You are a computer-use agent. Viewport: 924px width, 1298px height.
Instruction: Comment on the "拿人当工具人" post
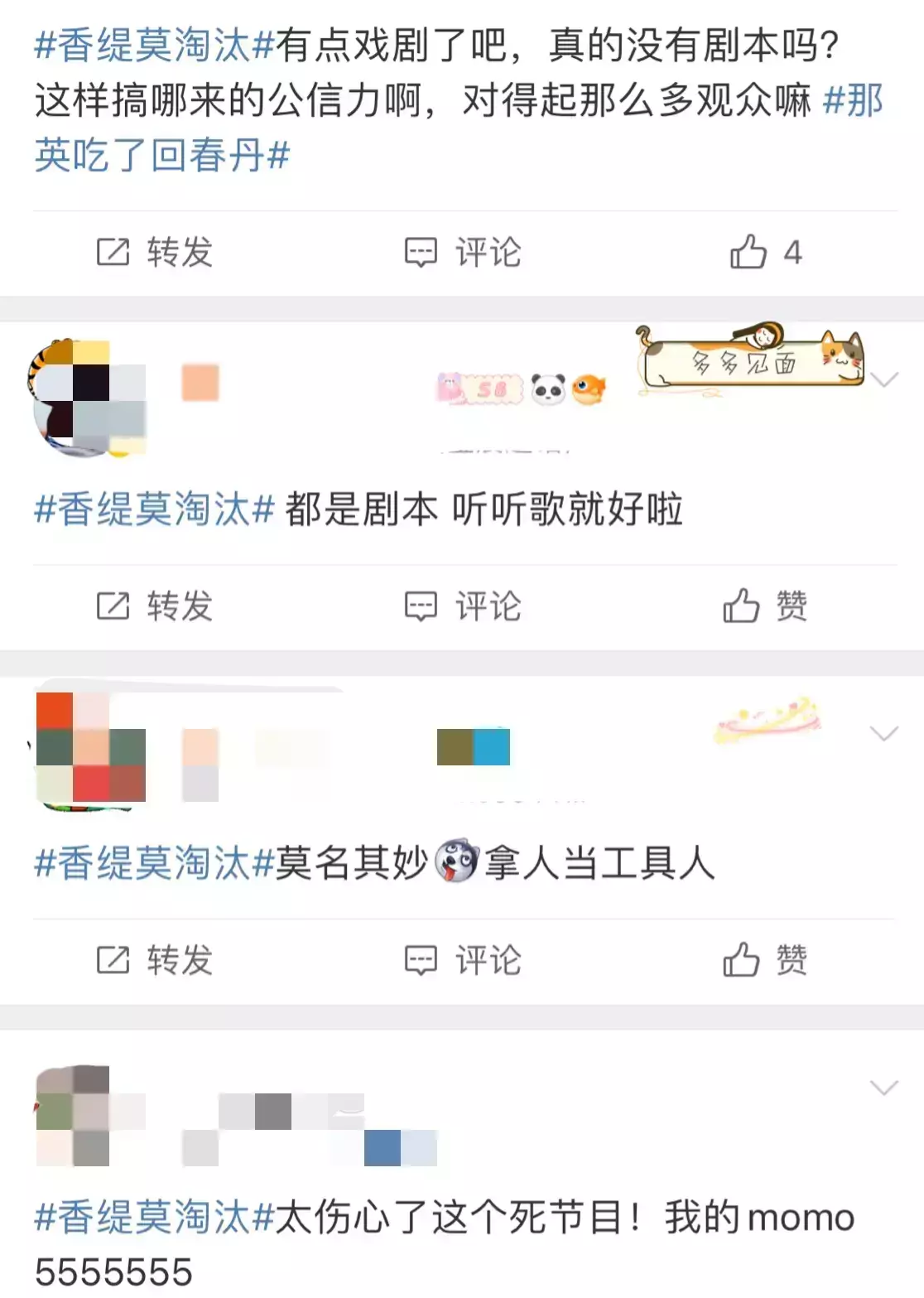point(463,960)
